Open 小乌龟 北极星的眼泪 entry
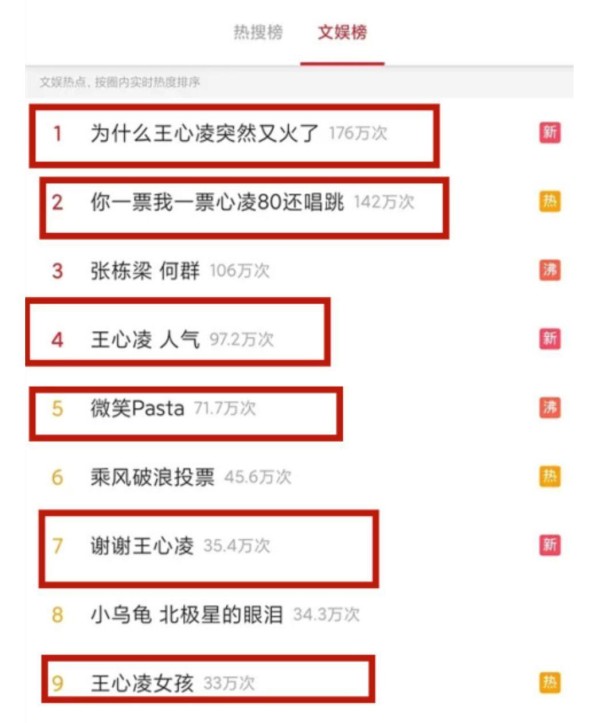Screen dimensions: 600x723 pyautogui.click(x=187, y=614)
